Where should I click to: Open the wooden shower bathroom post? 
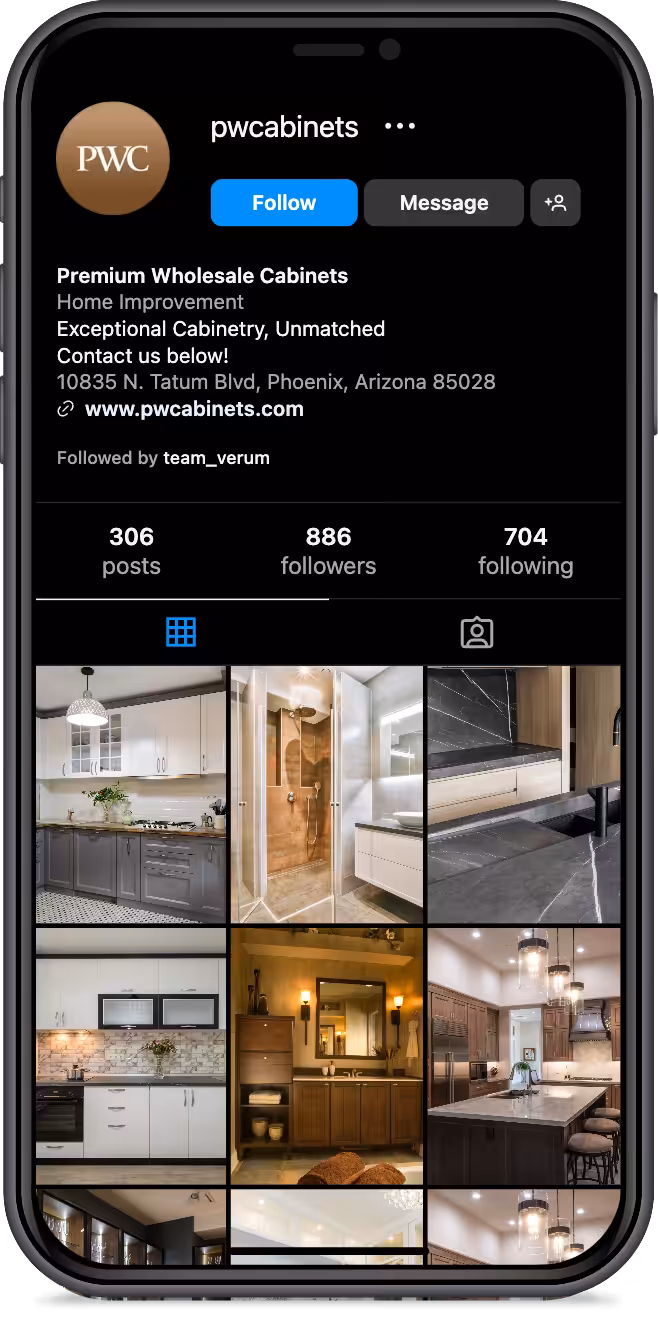pos(327,794)
